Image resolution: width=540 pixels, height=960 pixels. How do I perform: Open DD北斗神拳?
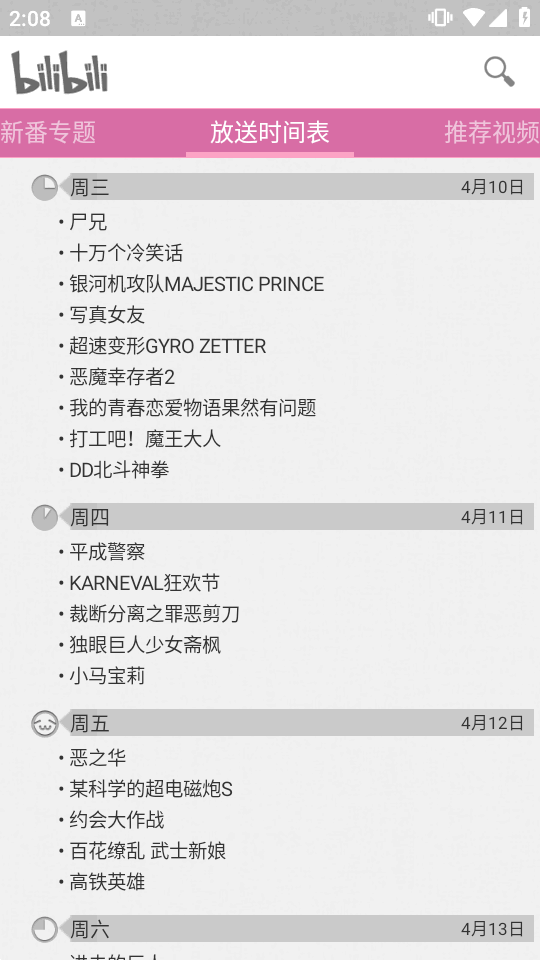119,470
